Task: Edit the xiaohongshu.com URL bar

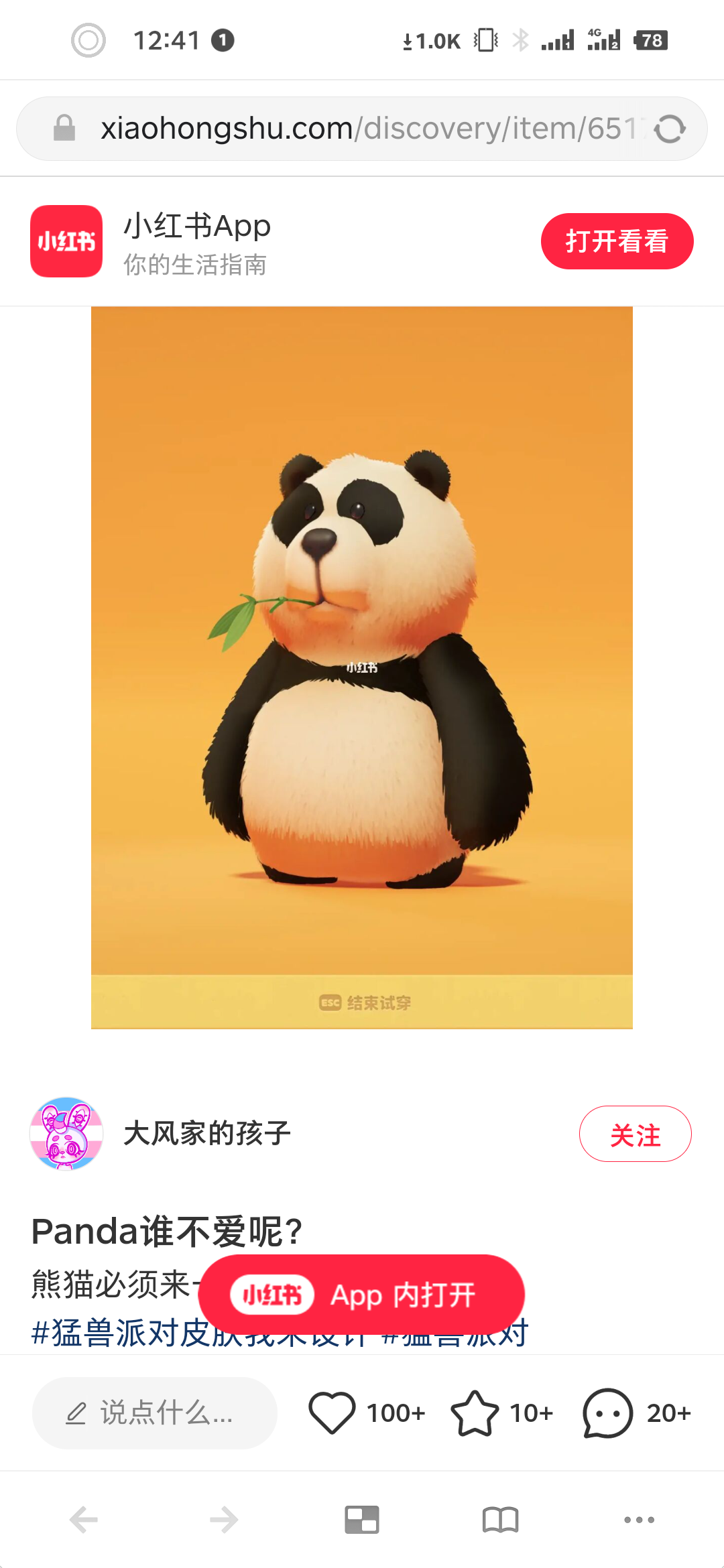Action: (362, 129)
